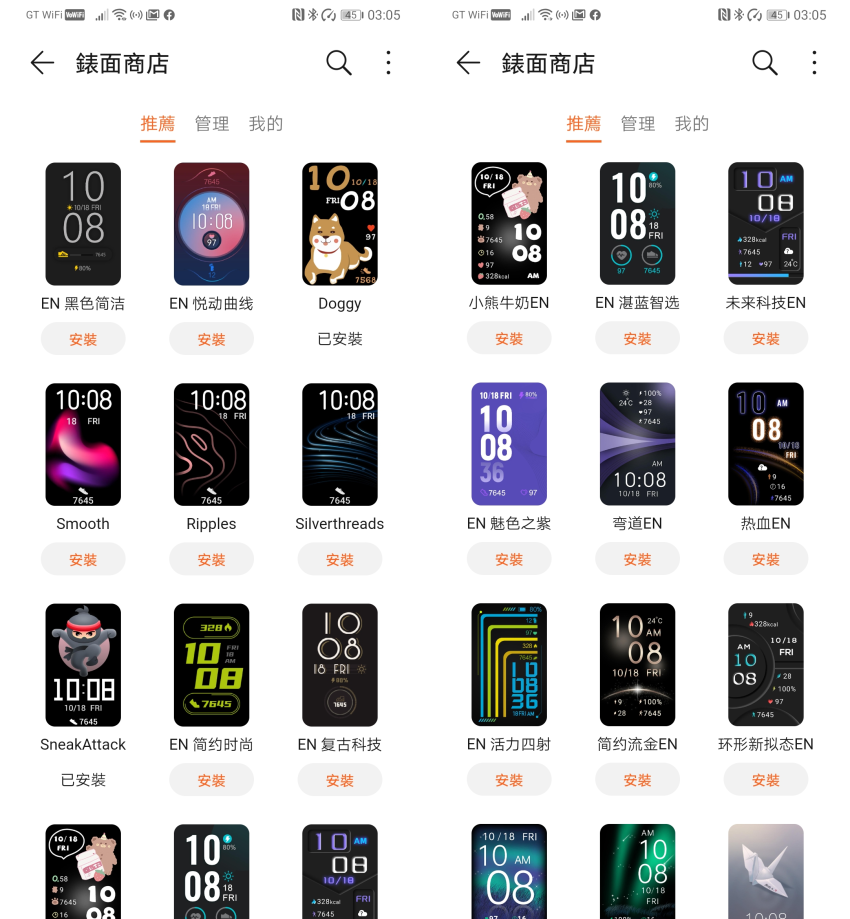Open the 弯道EN watch face preview
This screenshot has width=850, height=919.
click(637, 444)
